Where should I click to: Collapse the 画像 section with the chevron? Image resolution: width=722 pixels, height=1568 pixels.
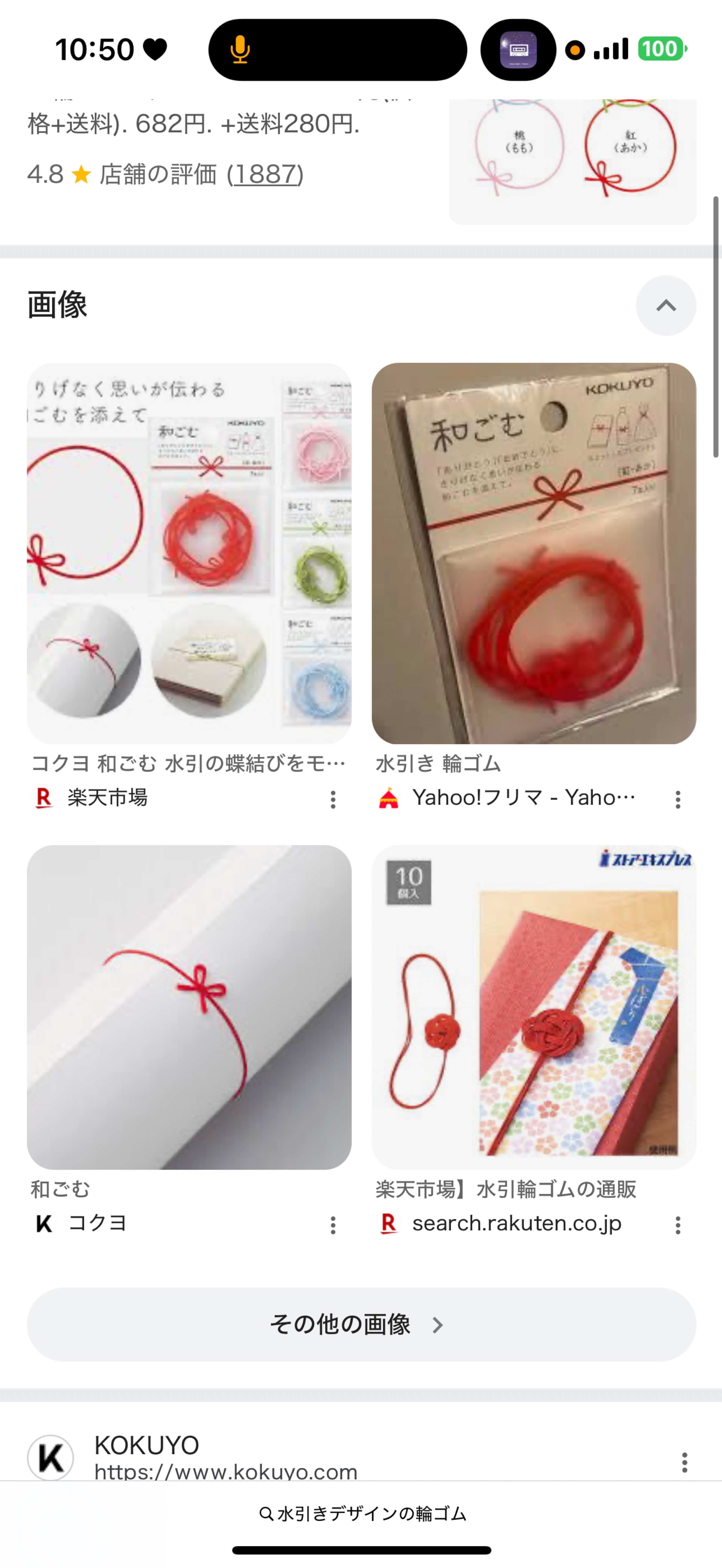coord(665,305)
